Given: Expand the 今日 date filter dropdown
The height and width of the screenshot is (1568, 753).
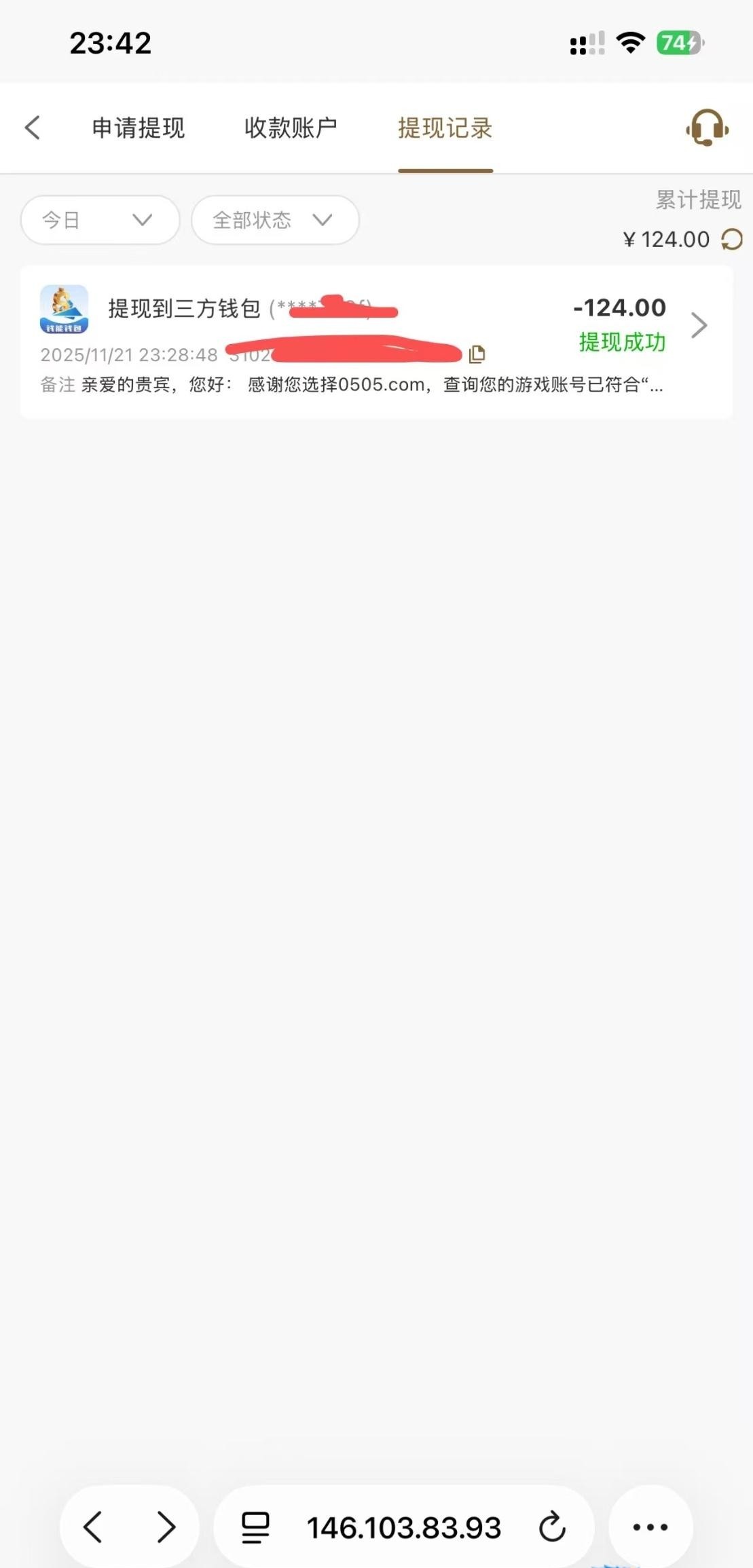Looking at the screenshot, I should tap(100, 220).
